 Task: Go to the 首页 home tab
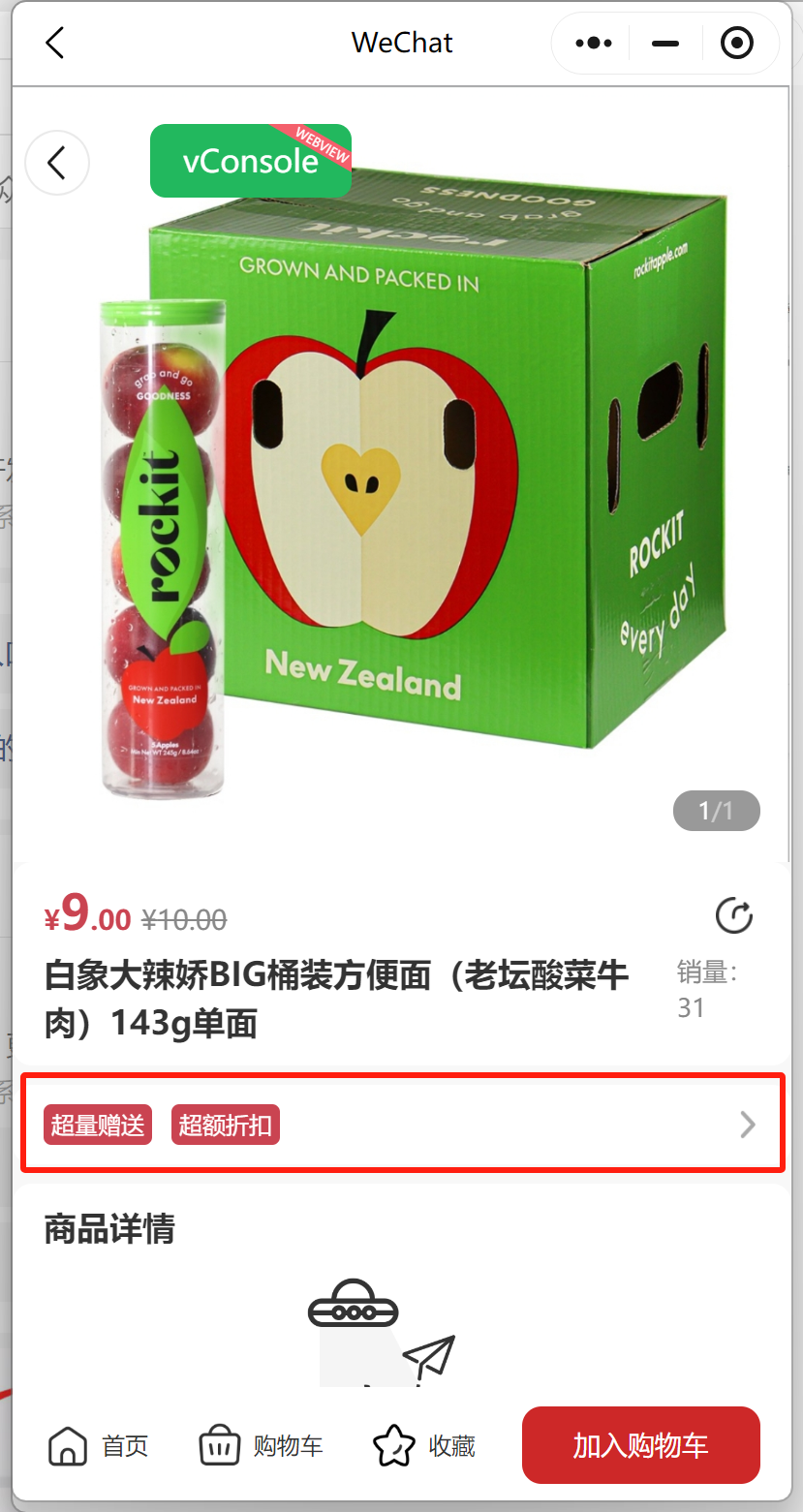(x=99, y=1446)
